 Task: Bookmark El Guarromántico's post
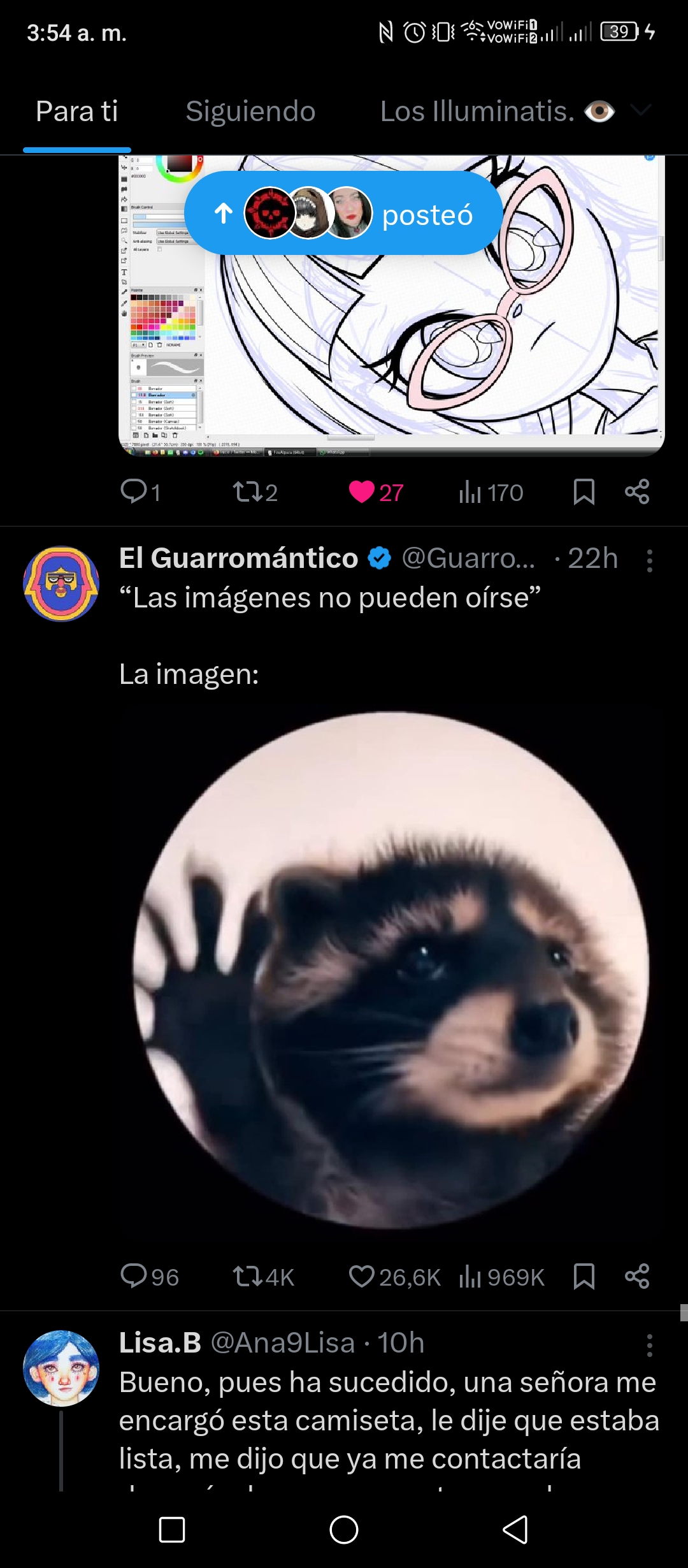(584, 1277)
